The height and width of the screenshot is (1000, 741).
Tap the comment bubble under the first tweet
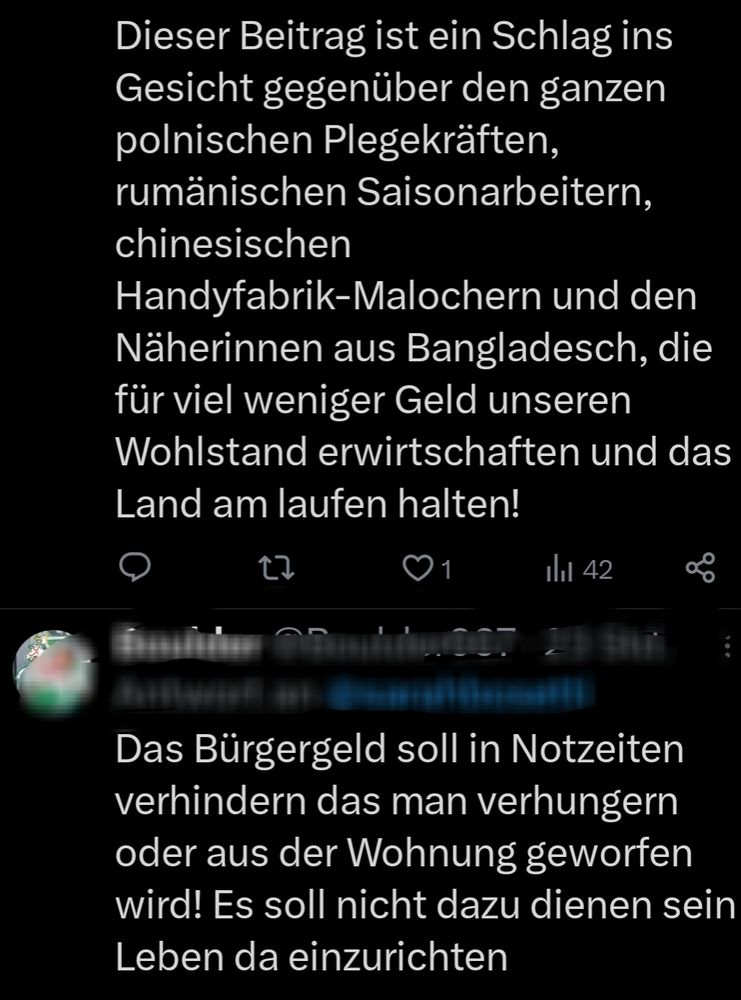click(x=133, y=568)
